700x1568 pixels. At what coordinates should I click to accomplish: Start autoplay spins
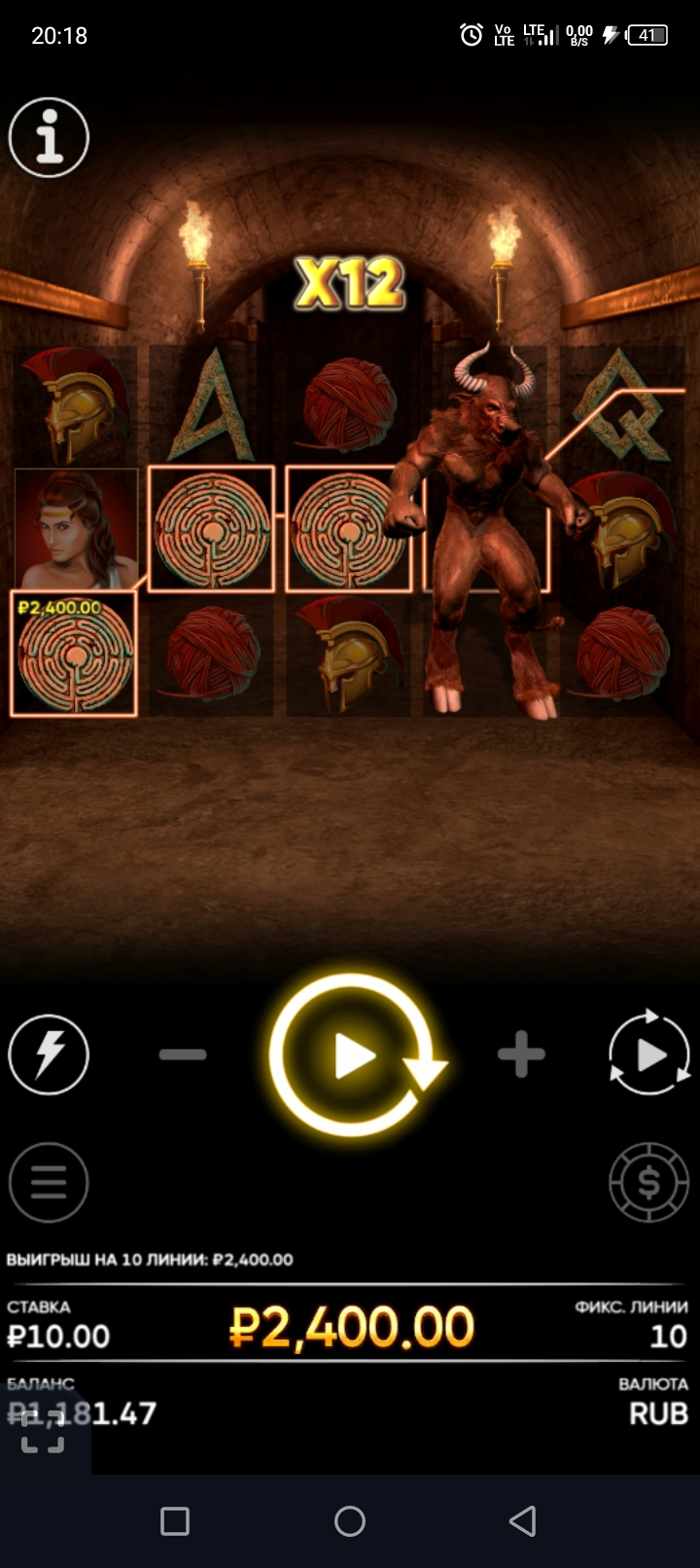pos(649,1054)
